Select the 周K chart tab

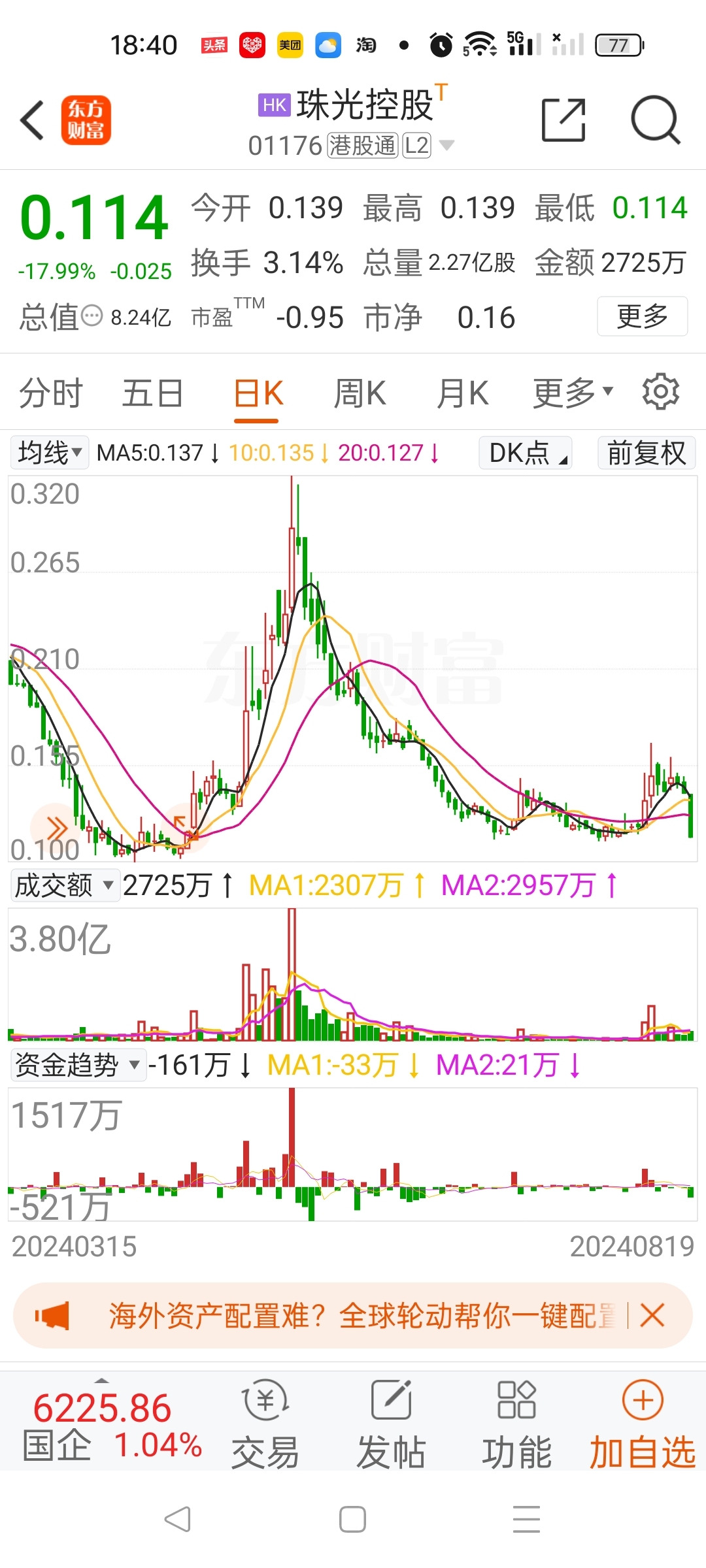tap(360, 393)
